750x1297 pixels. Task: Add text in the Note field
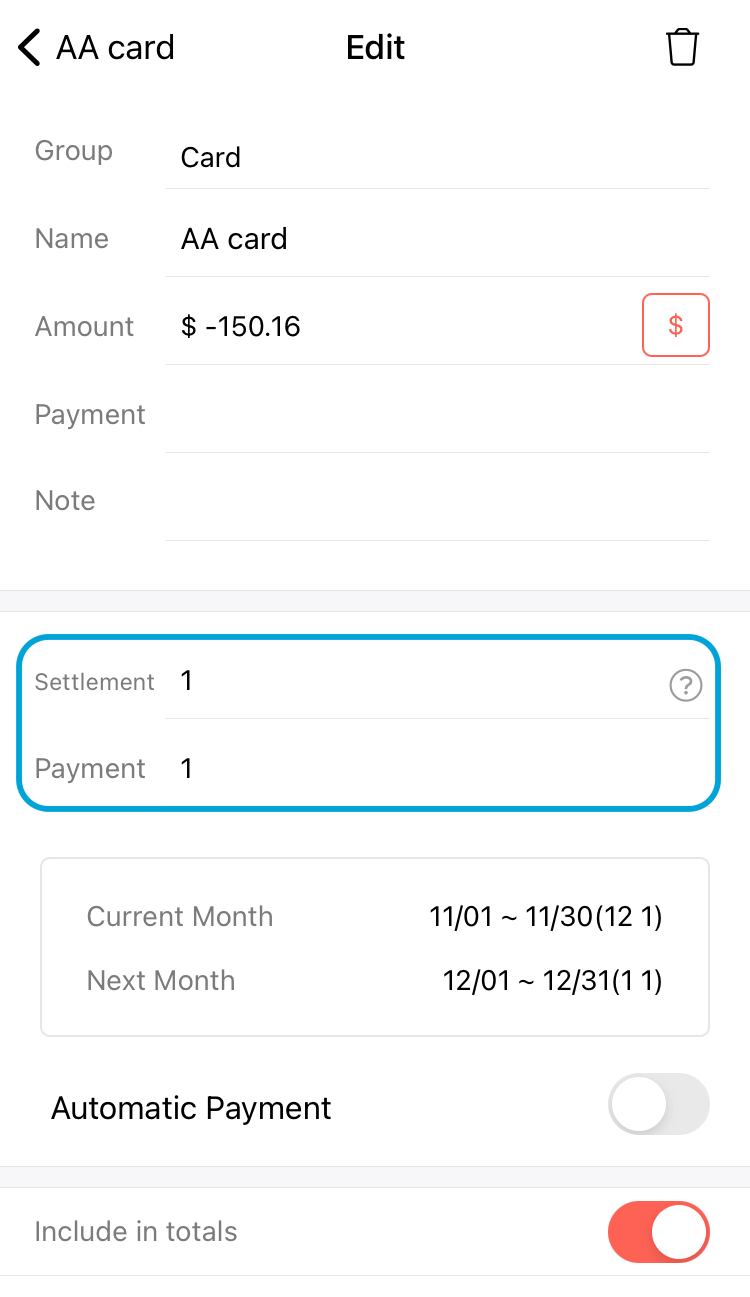[x=437, y=501]
